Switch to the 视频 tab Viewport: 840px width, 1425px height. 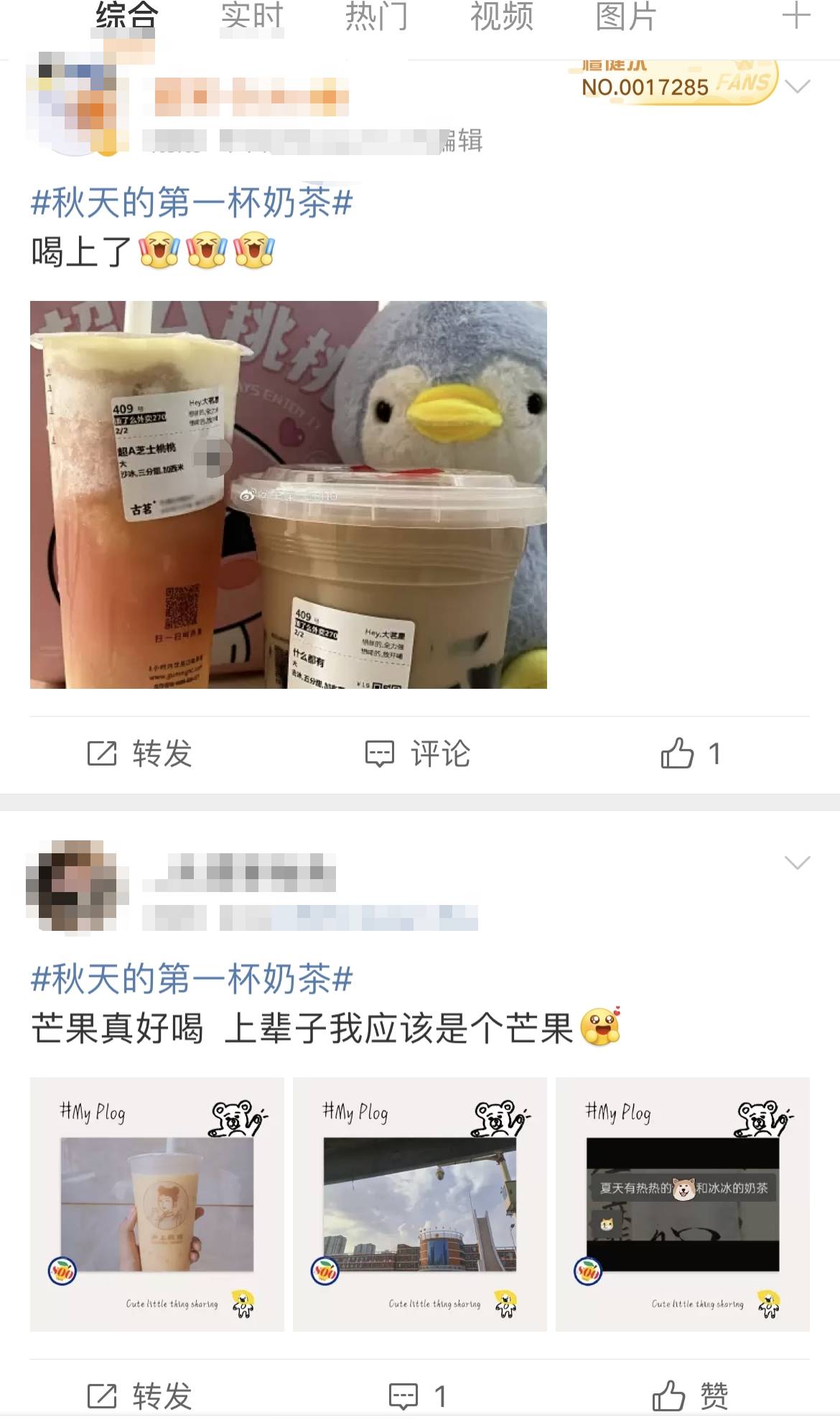502,17
